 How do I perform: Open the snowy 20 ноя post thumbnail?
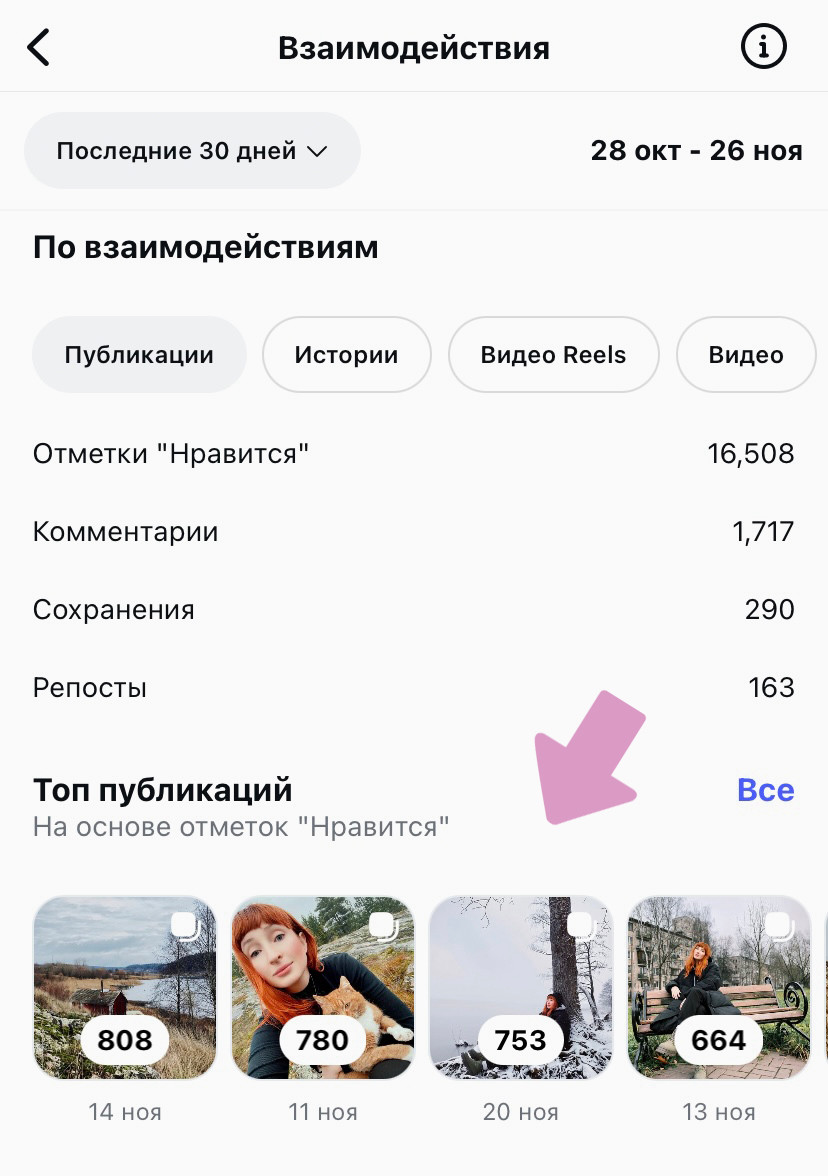[x=520, y=988]
